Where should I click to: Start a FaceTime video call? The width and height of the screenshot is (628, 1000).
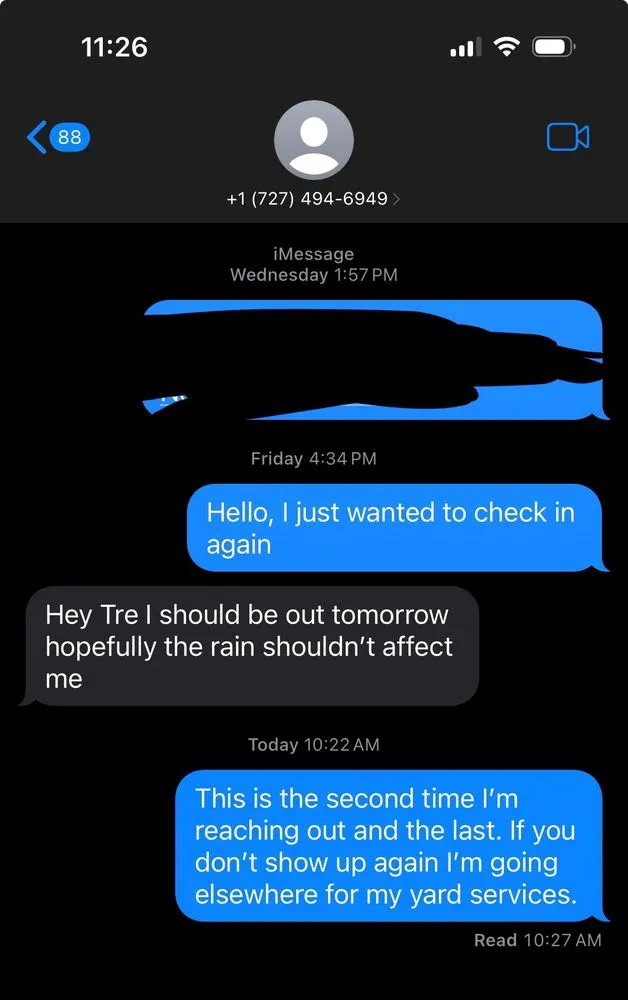567,137
